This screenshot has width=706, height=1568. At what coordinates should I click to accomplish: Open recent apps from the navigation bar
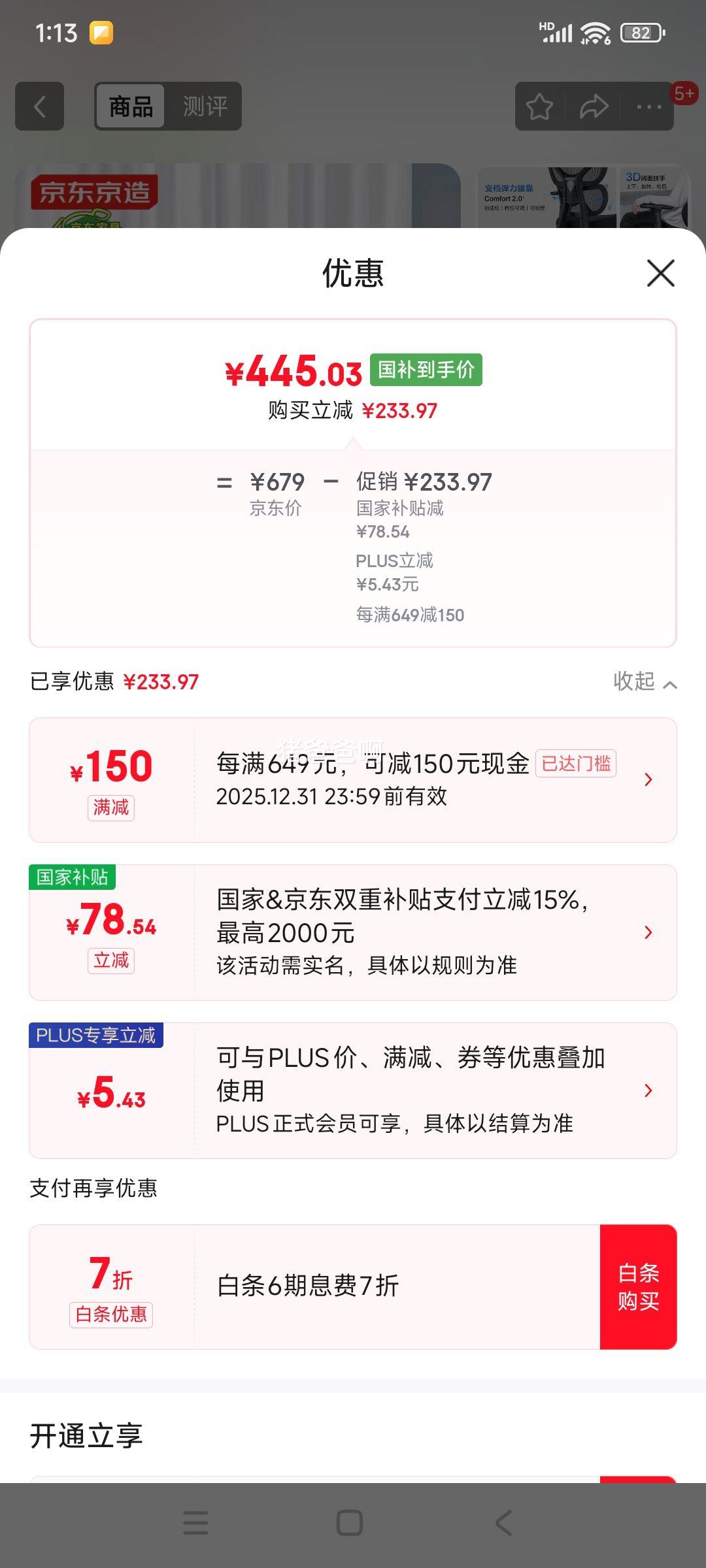click(x=195, y=1523)
